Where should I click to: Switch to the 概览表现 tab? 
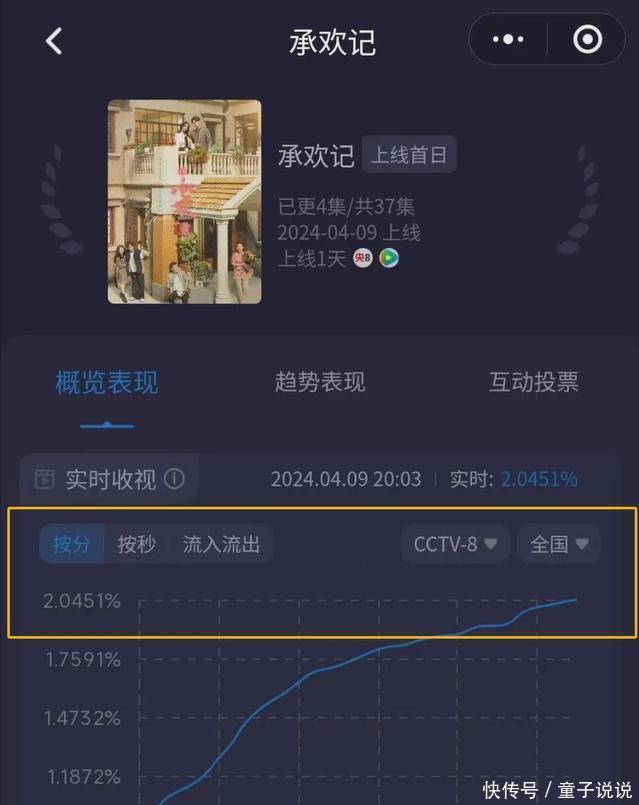point(106,382)
